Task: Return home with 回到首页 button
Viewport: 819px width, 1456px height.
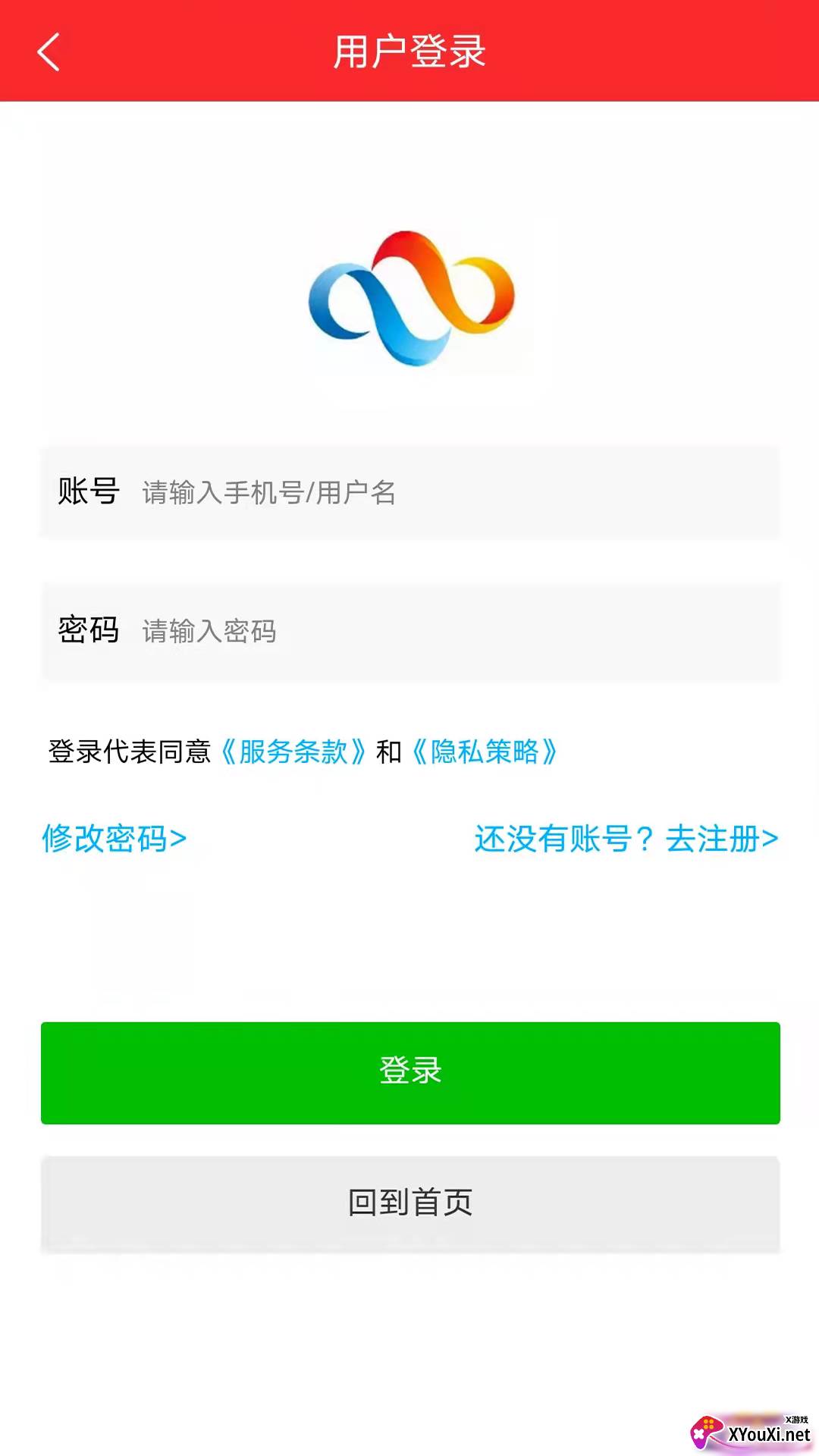Action: click(410, 1203)
